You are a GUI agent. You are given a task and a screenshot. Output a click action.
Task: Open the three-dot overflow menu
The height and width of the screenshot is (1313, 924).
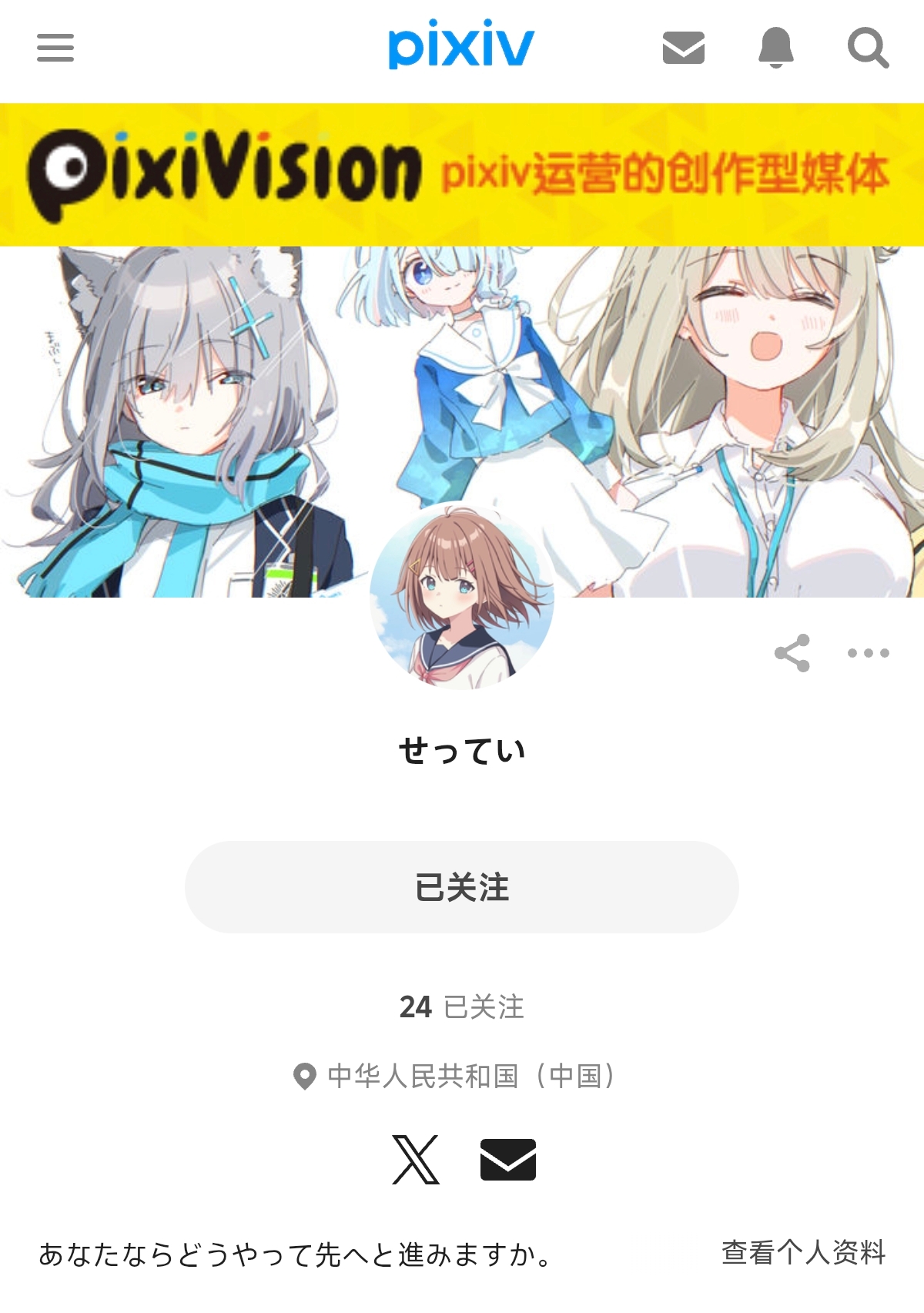[x=868, y=653]
